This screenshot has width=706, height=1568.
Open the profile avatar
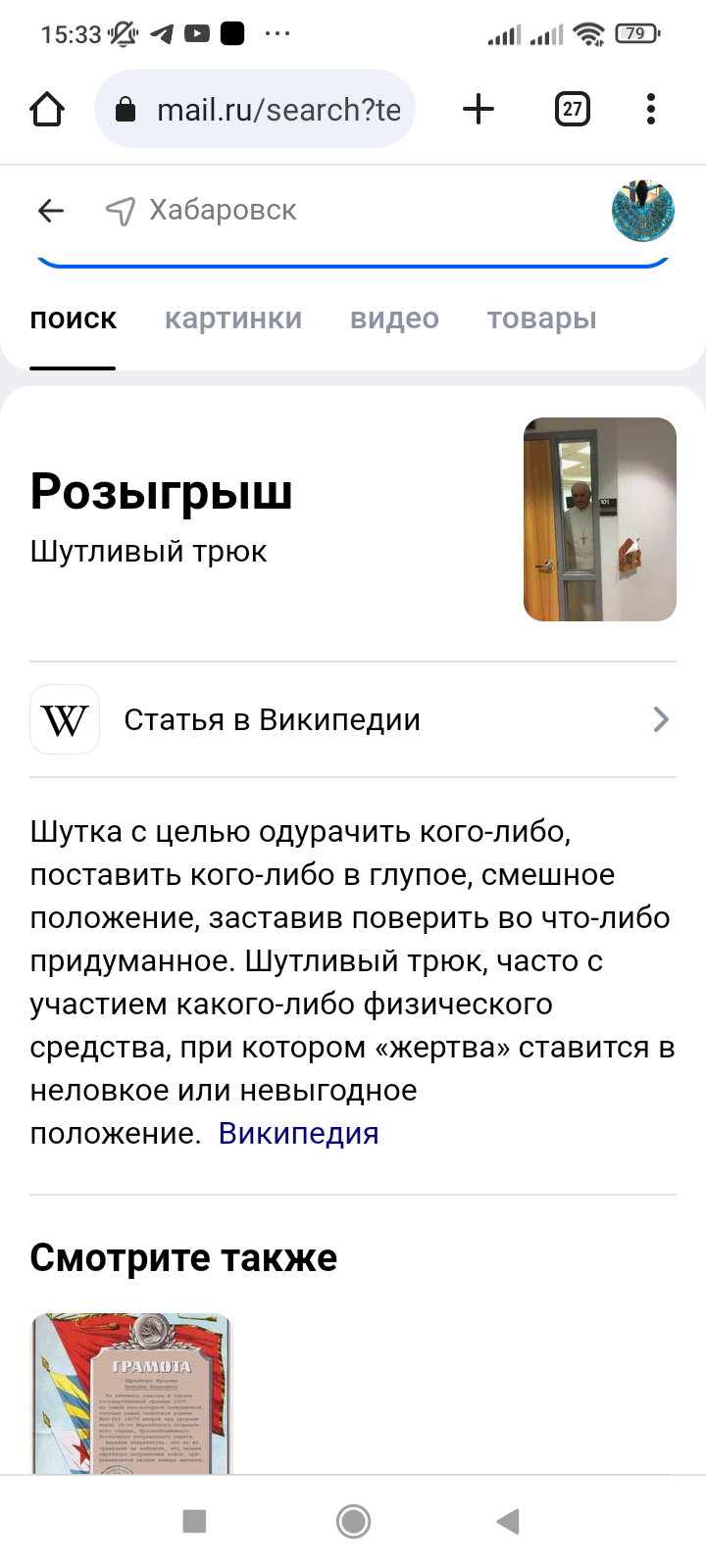[643, 210]
